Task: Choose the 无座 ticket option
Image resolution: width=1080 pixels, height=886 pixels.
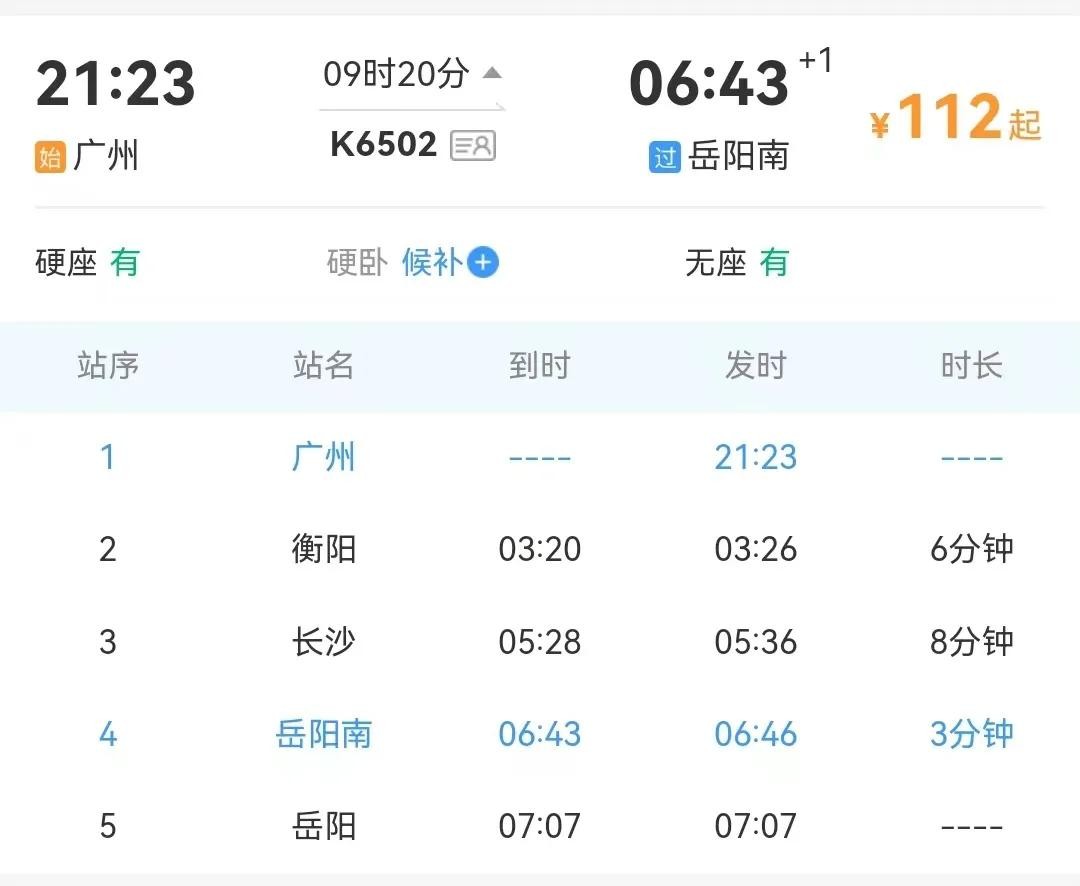Action: [737, 263]
